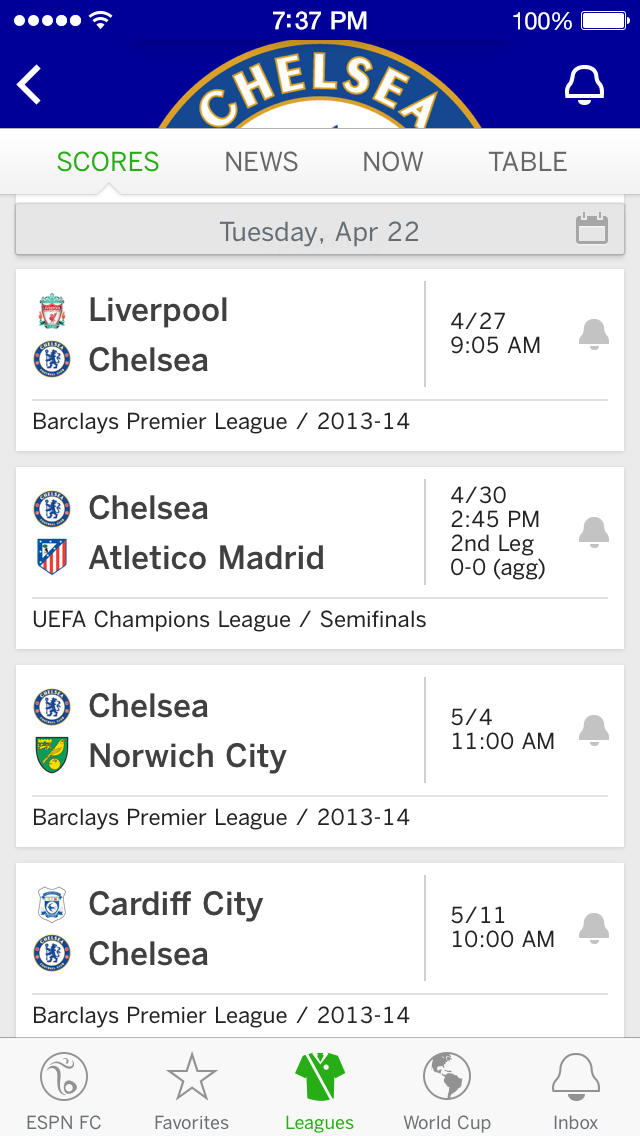Set alert for Chelsea vs Atletico Madrid
Image resolution: width=640 pixels, height=1136 pixels.
[594, 532]
